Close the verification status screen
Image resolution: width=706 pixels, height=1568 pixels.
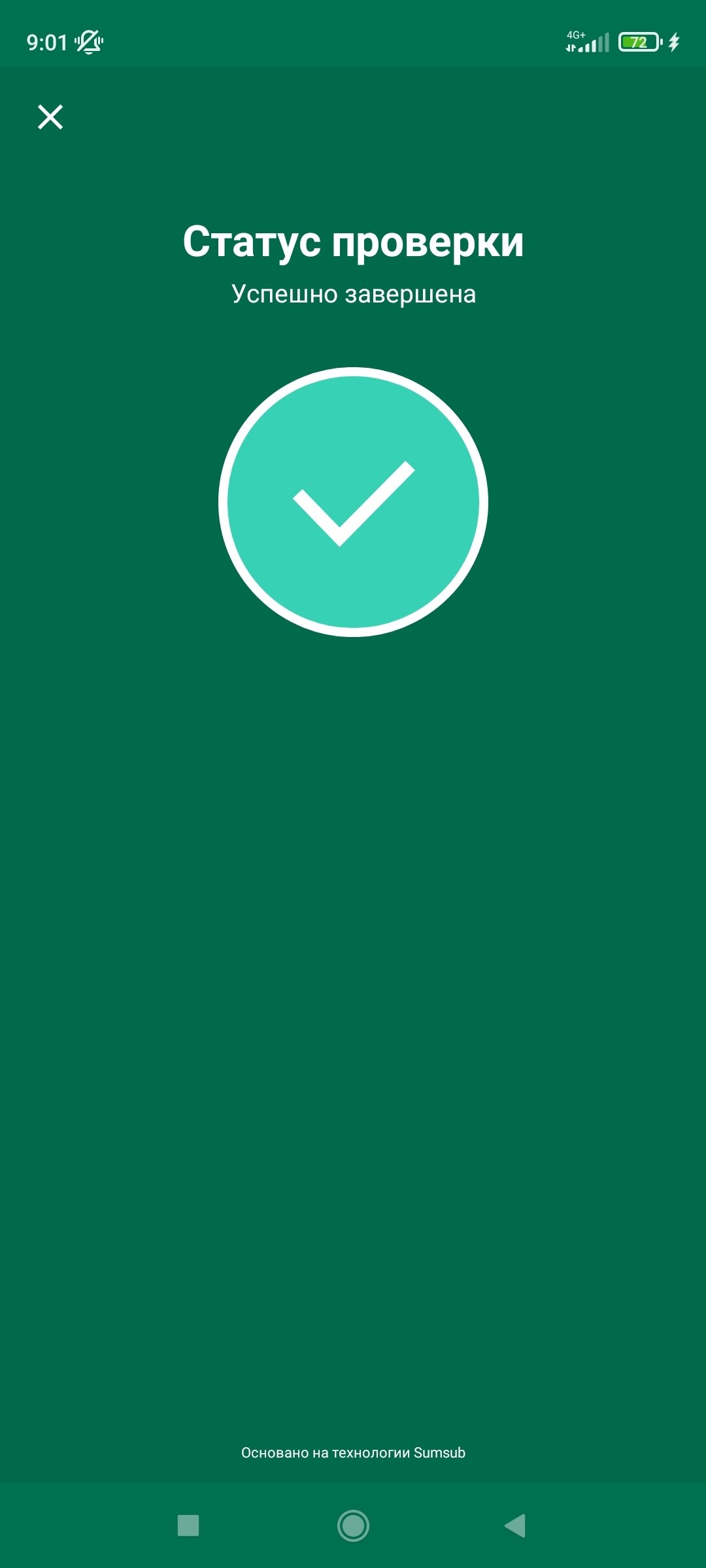[50, 118]
